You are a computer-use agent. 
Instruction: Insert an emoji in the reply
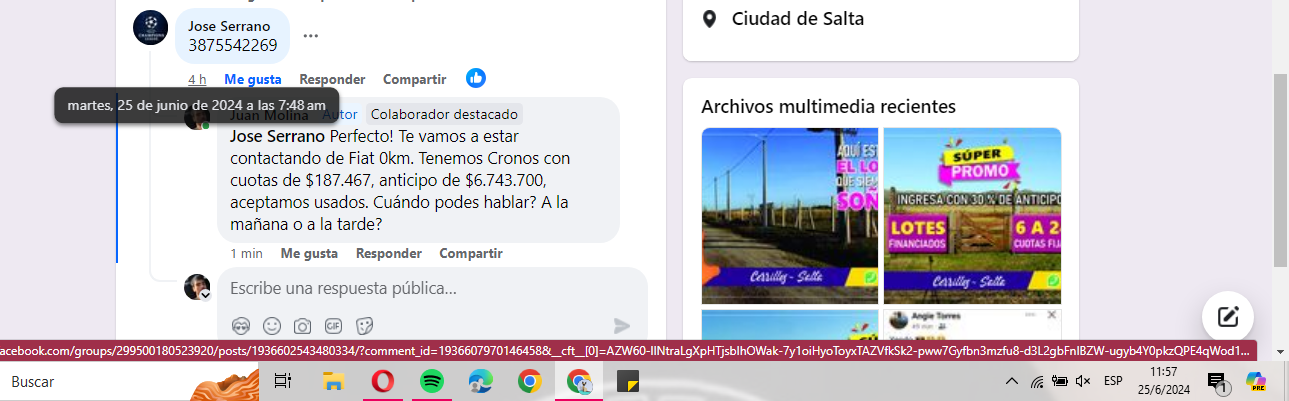point(272,325)
